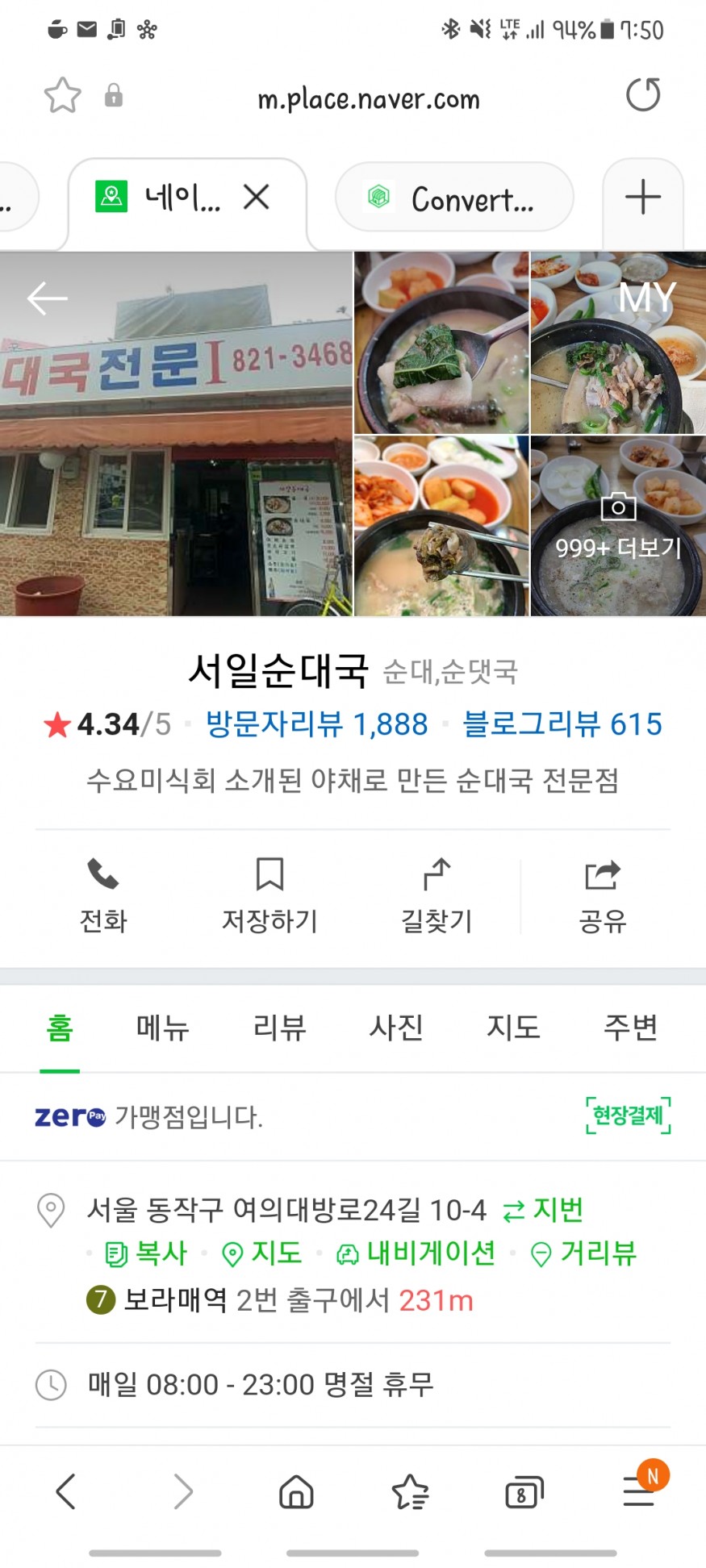Go back using the arrow over the photo
Viewport: 706px width, 1568px height.
coord(47,298)
